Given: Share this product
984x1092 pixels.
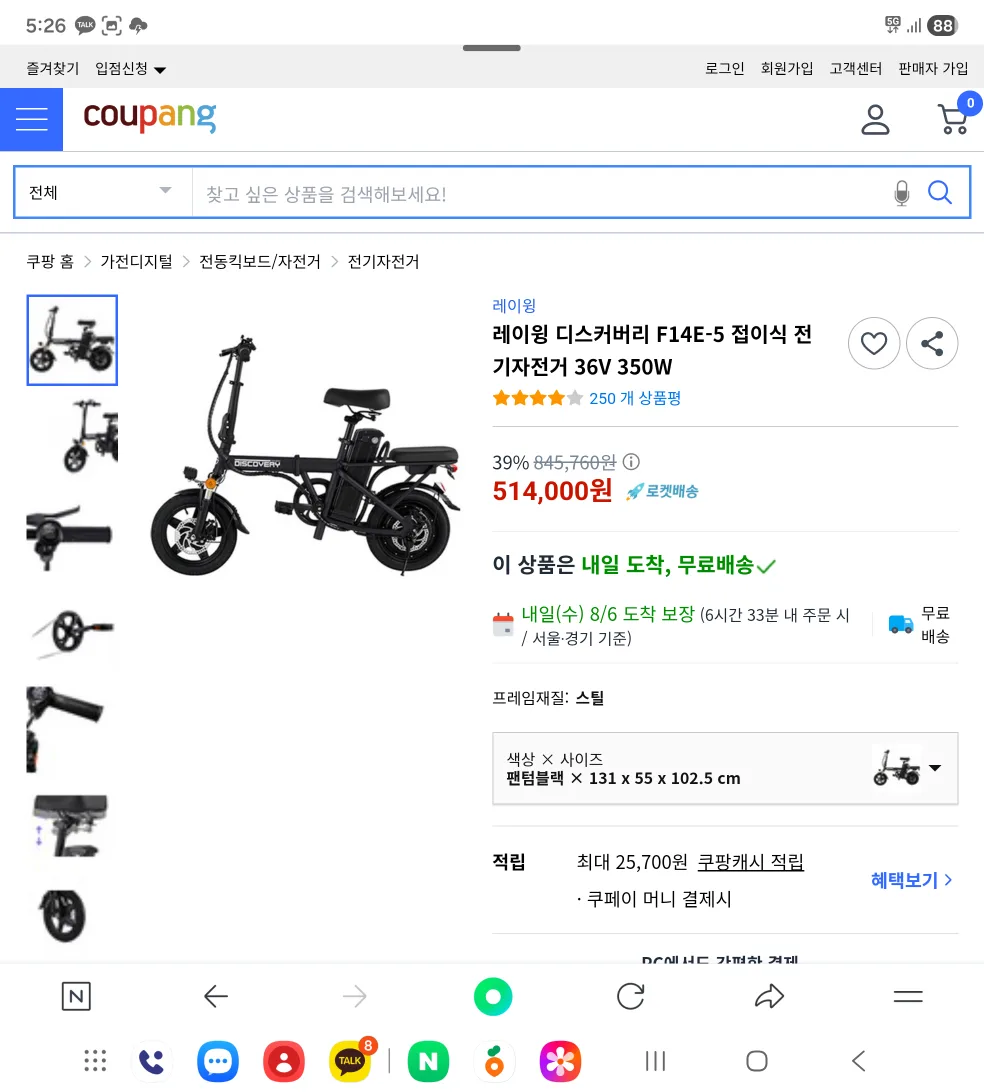Looking at the screenshot, I should coord(932,344).
